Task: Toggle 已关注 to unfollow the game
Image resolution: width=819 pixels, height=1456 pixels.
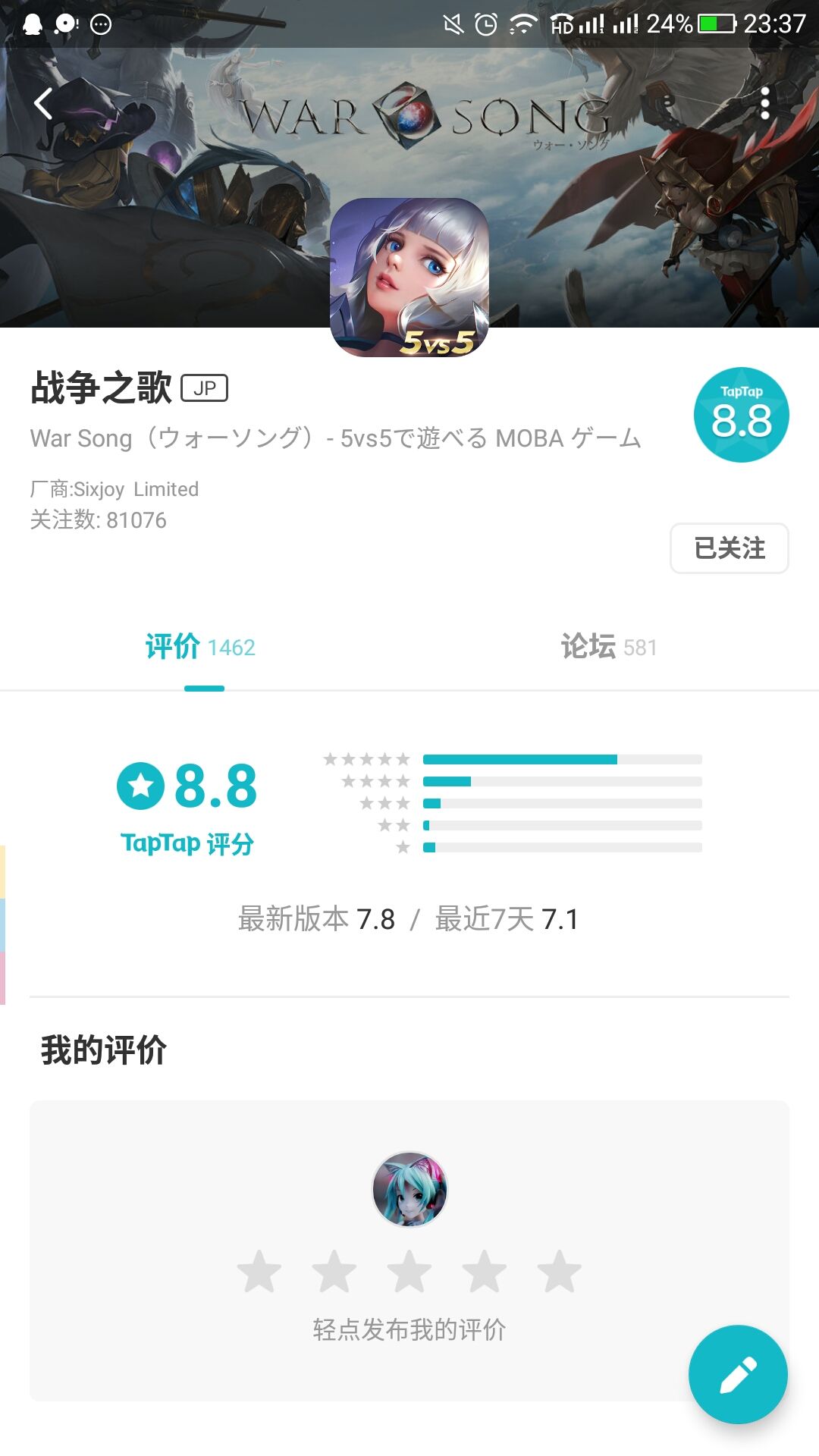Action: [727, 548]
